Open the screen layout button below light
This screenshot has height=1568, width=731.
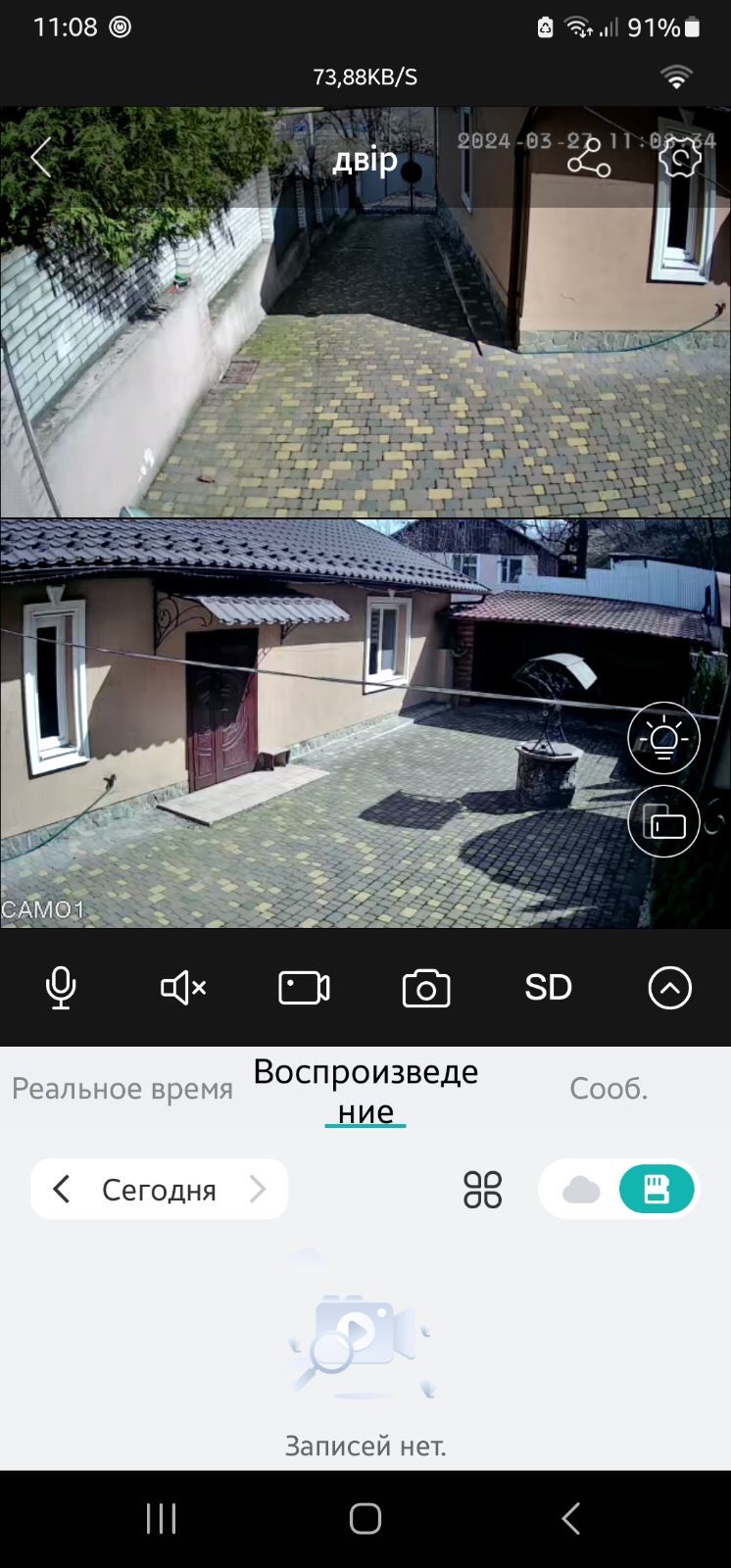click(x=663, y=822)
